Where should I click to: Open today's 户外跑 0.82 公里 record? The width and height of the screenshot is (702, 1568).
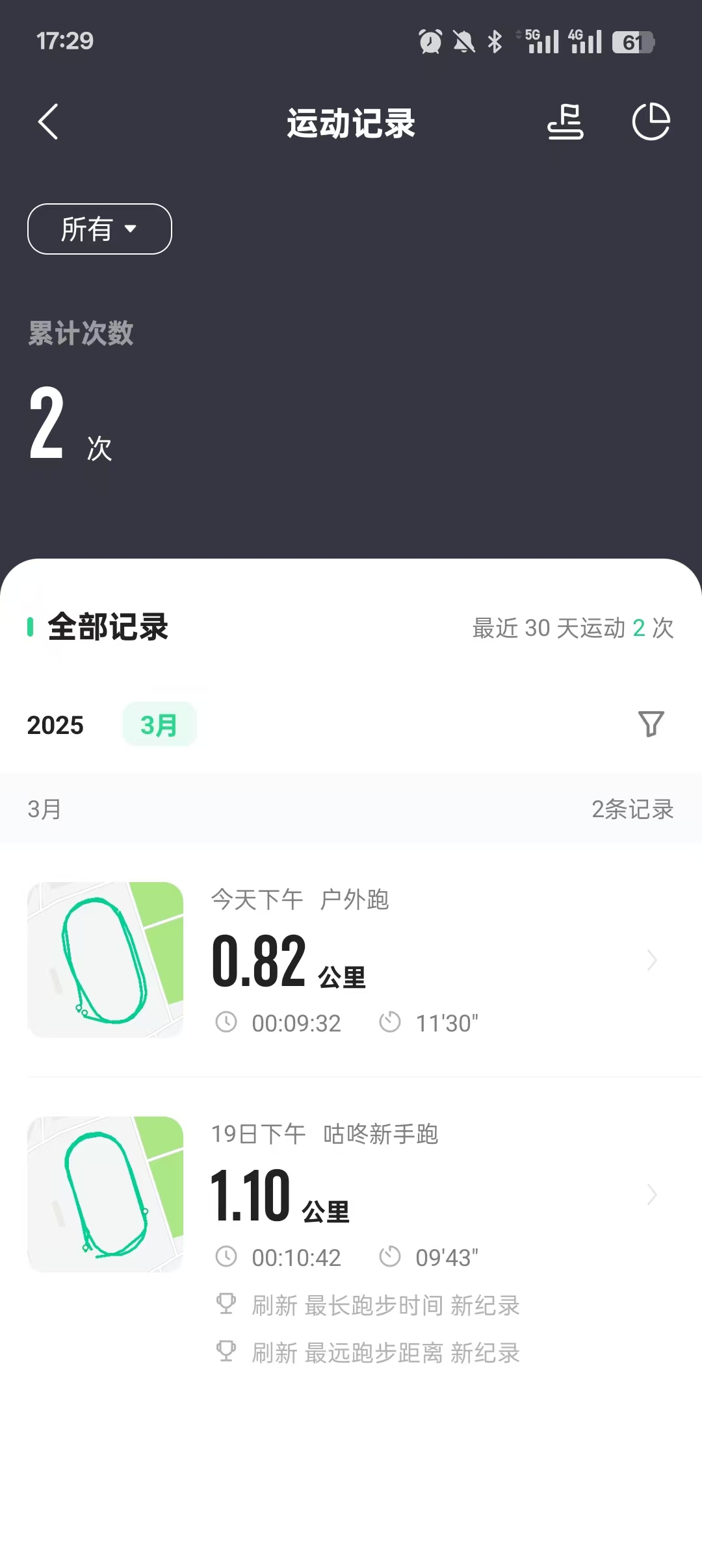tap(351, 959)
